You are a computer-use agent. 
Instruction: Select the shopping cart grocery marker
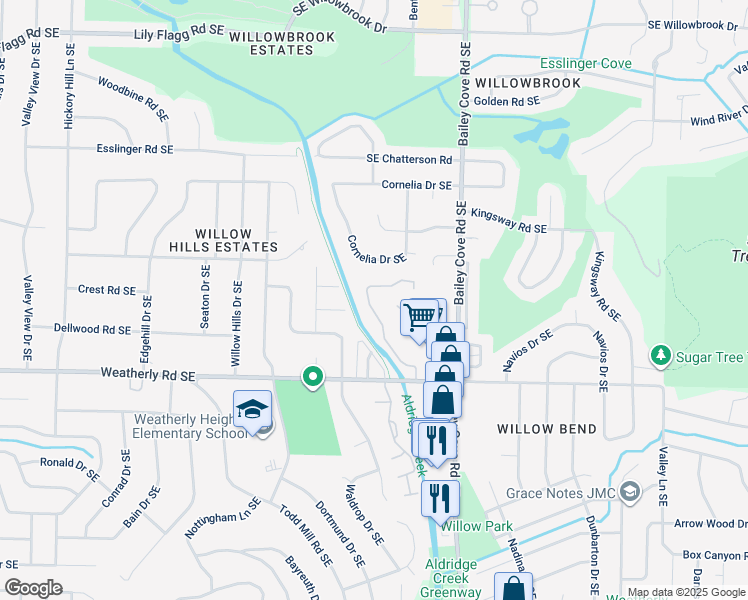pyautogui.click(x=419, y=317)
